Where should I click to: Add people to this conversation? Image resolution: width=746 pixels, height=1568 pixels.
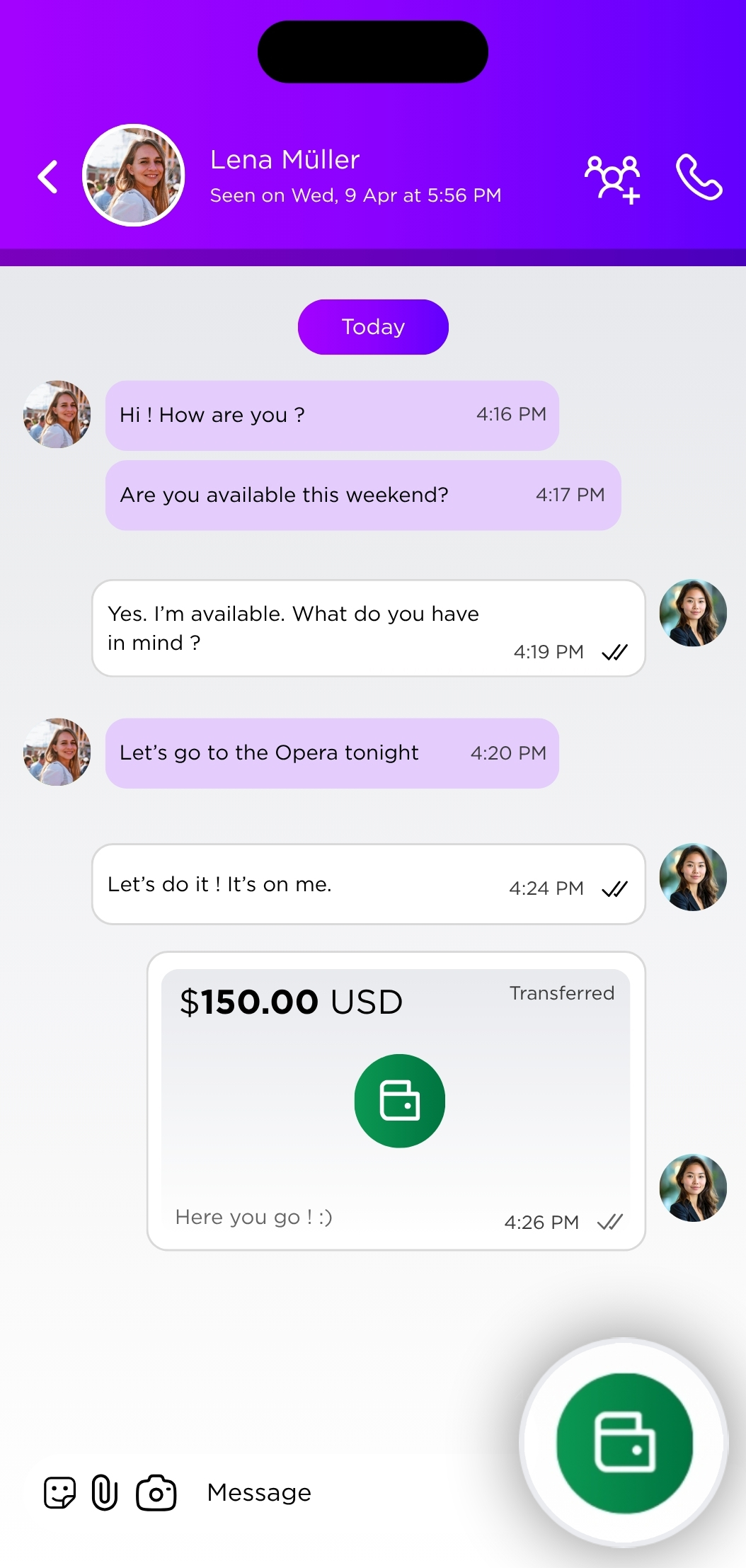tap(613, 178)
